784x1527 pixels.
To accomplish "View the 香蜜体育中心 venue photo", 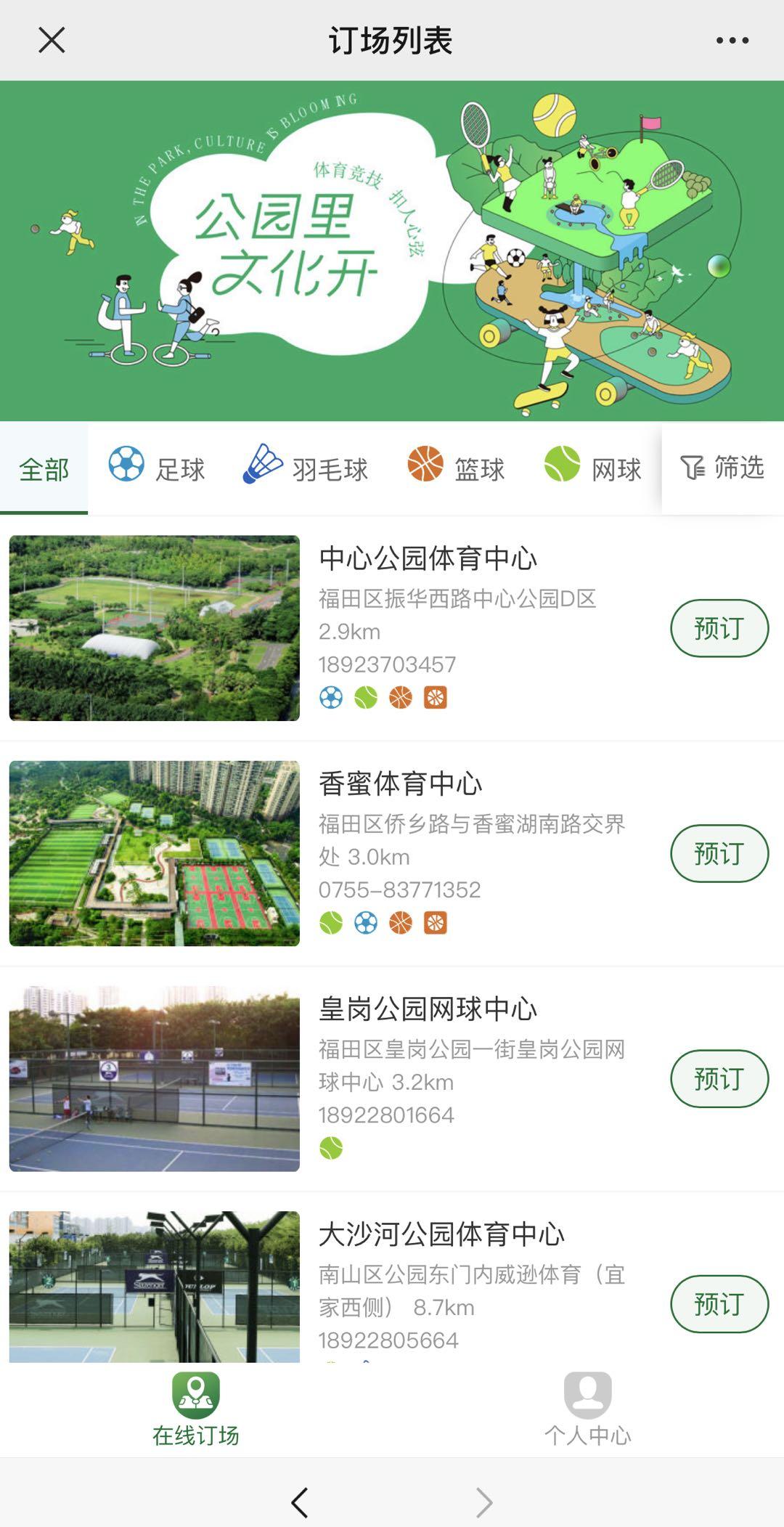I will tap(155, 853).
